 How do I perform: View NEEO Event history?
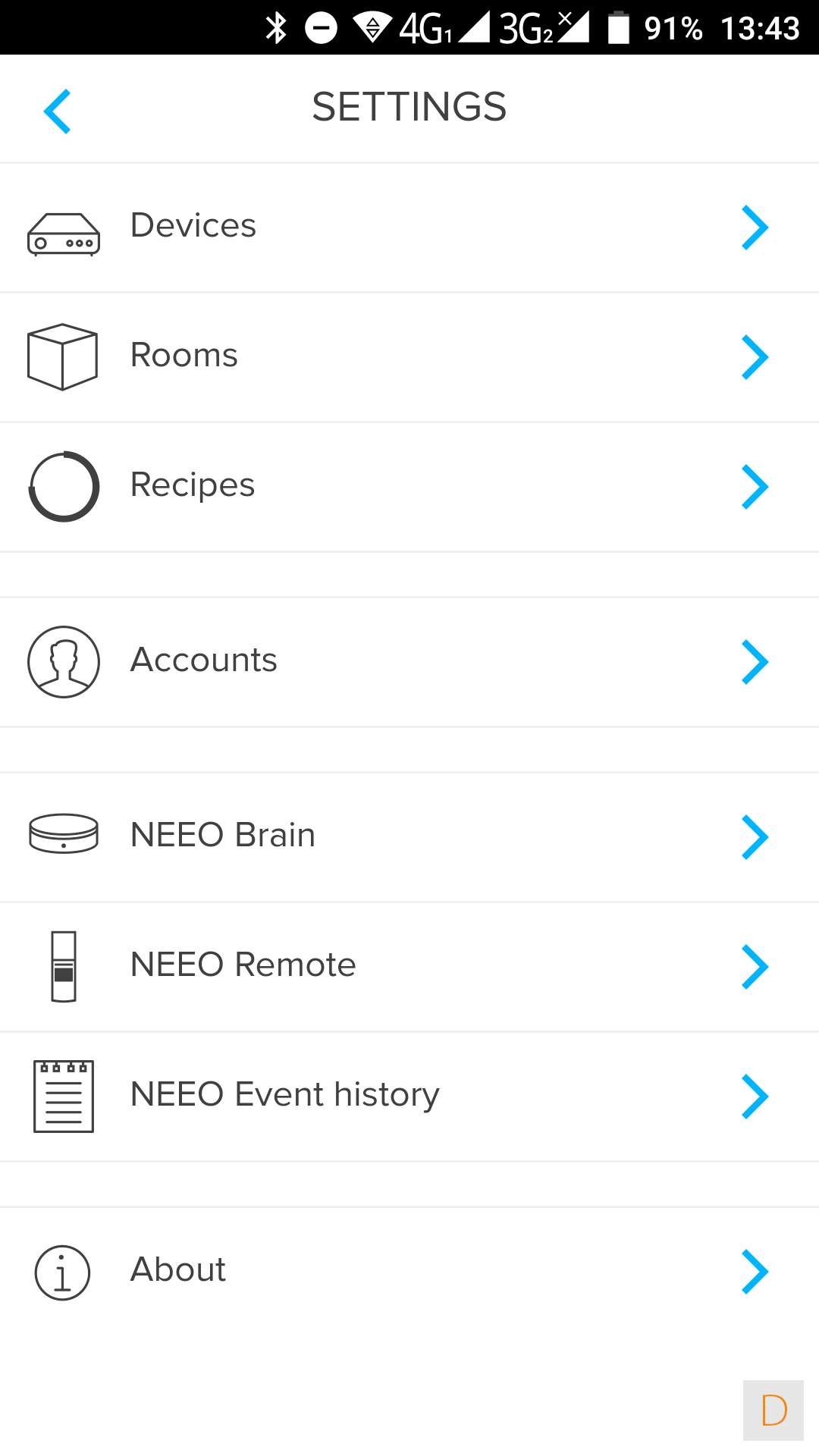coord(409,1096)
